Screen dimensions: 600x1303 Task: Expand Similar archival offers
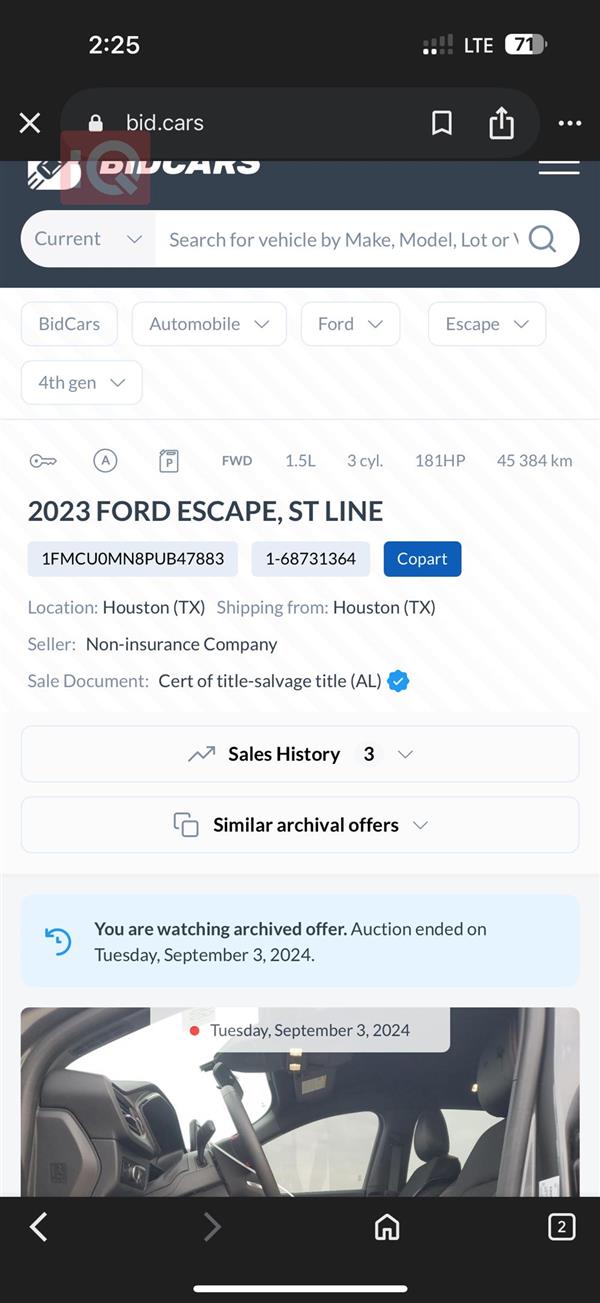coord(300,825)
